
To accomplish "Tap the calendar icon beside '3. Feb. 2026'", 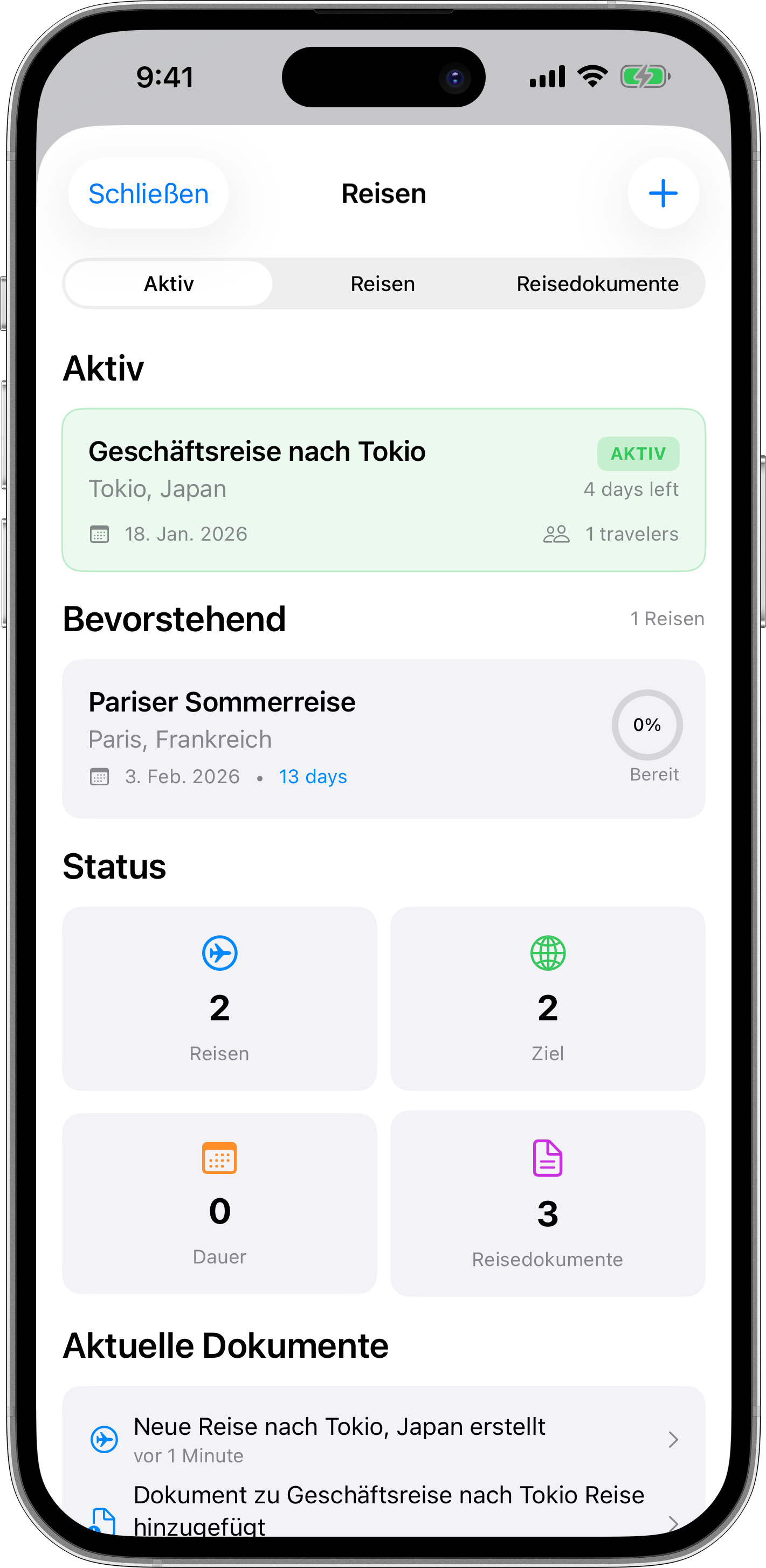I will [99, 776].
